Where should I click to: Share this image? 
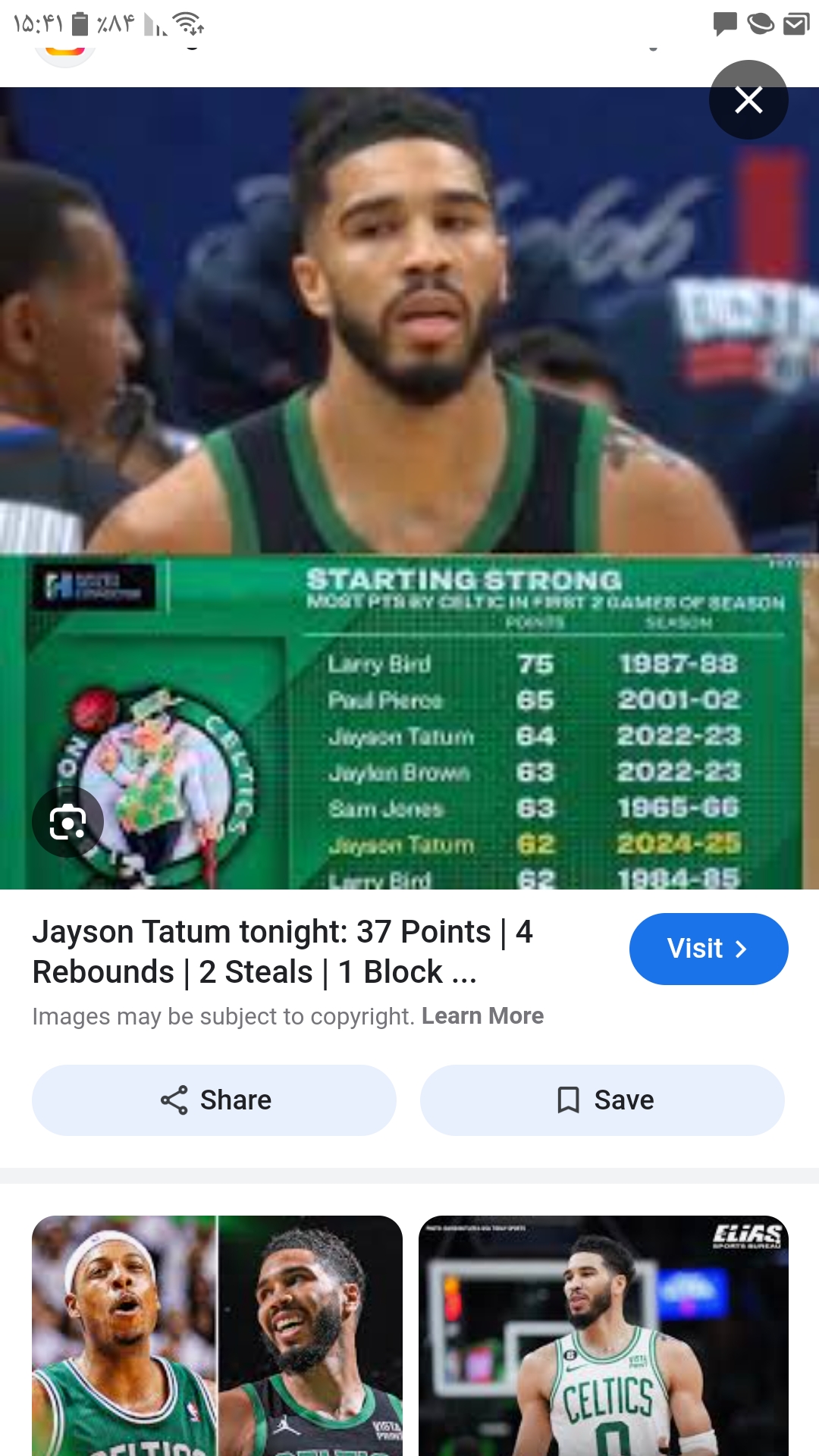[x=214, y=1100]
